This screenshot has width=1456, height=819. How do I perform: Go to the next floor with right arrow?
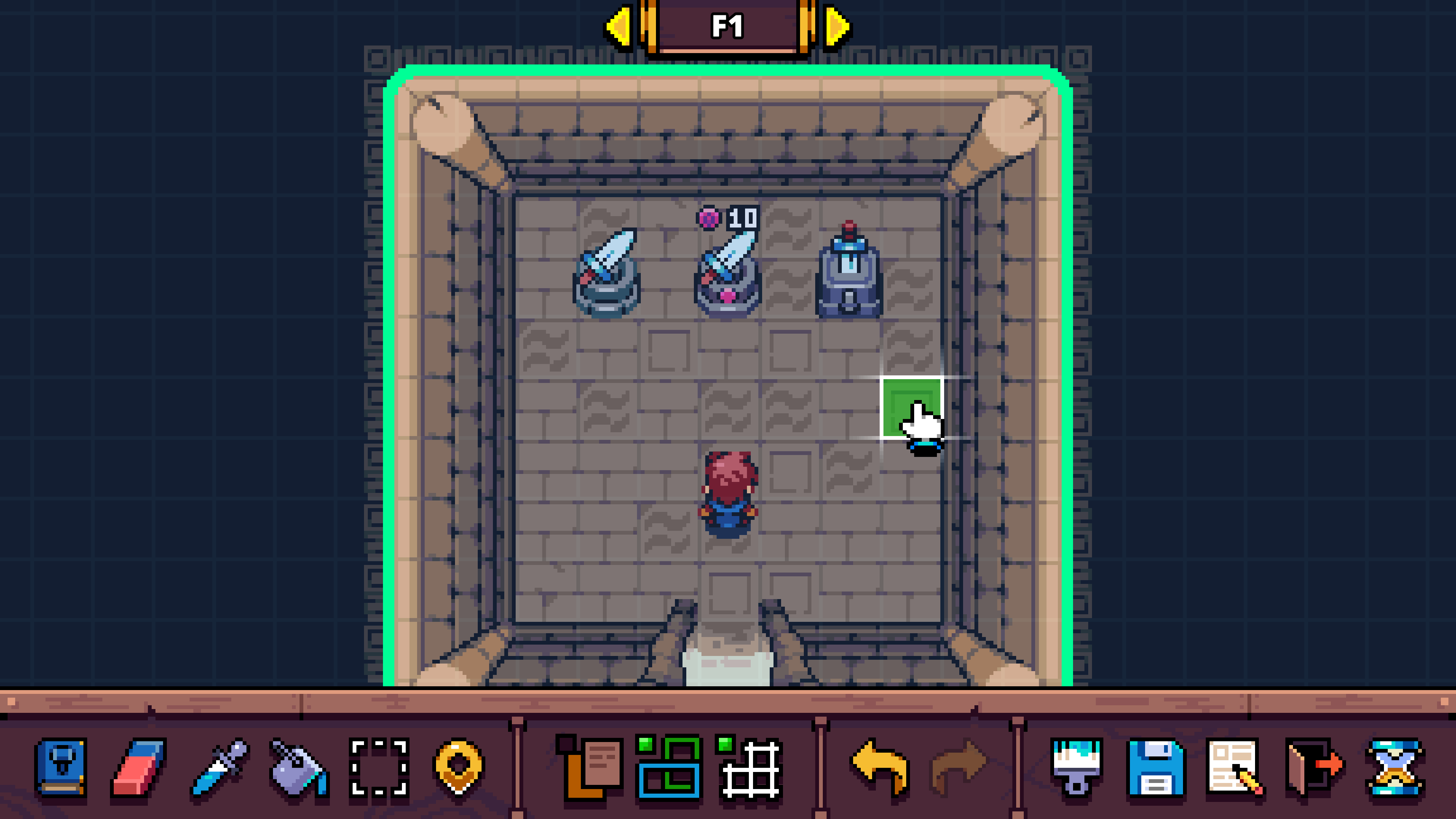(x=836, y=27)
